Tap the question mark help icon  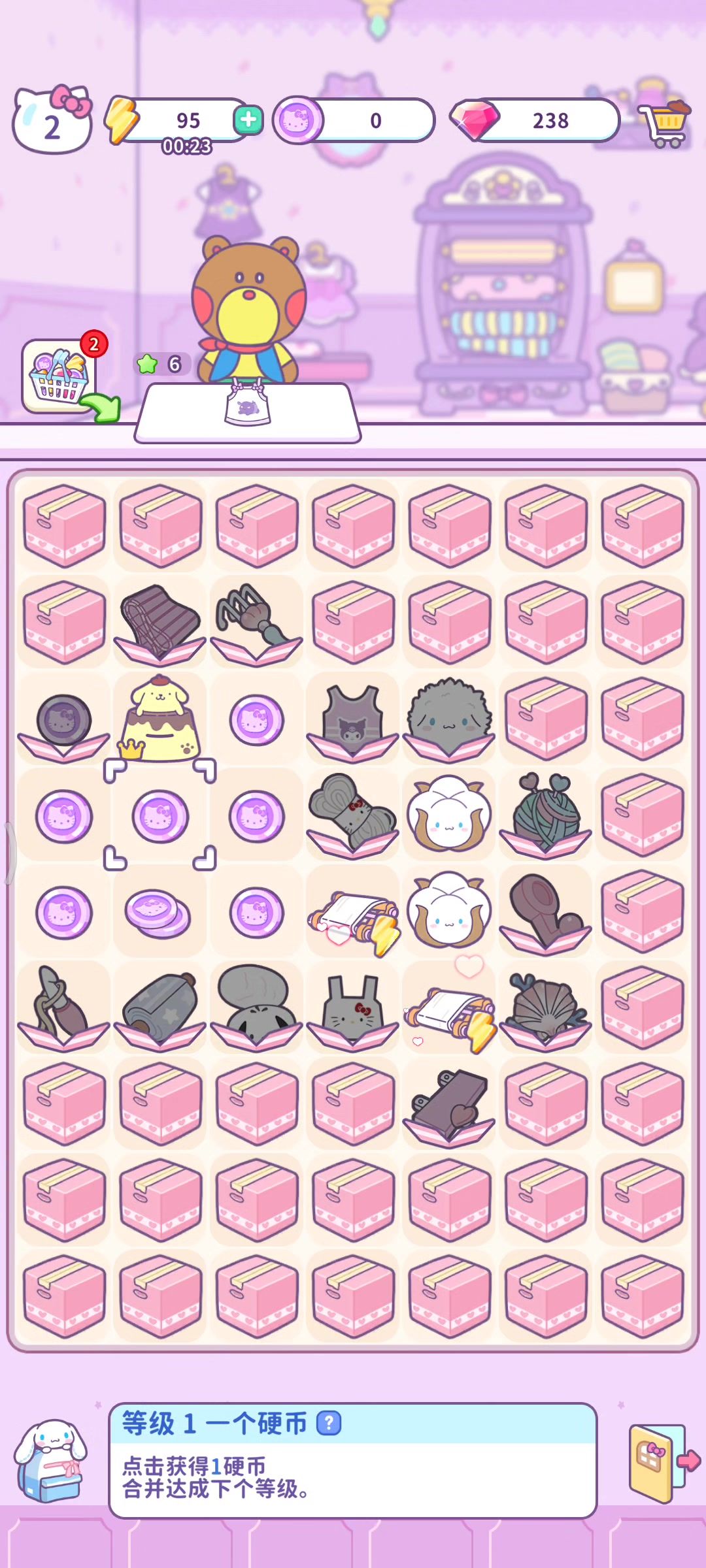pyautogui.click(x=329, y=1422)
